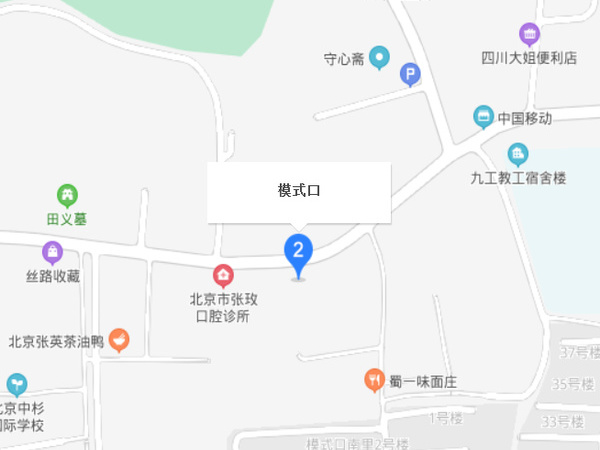The height and width of the screenshot is (450, 600).
Task: Open the 田义墓 attraction point
Action: pyautogui.click(x=66, y=194)
